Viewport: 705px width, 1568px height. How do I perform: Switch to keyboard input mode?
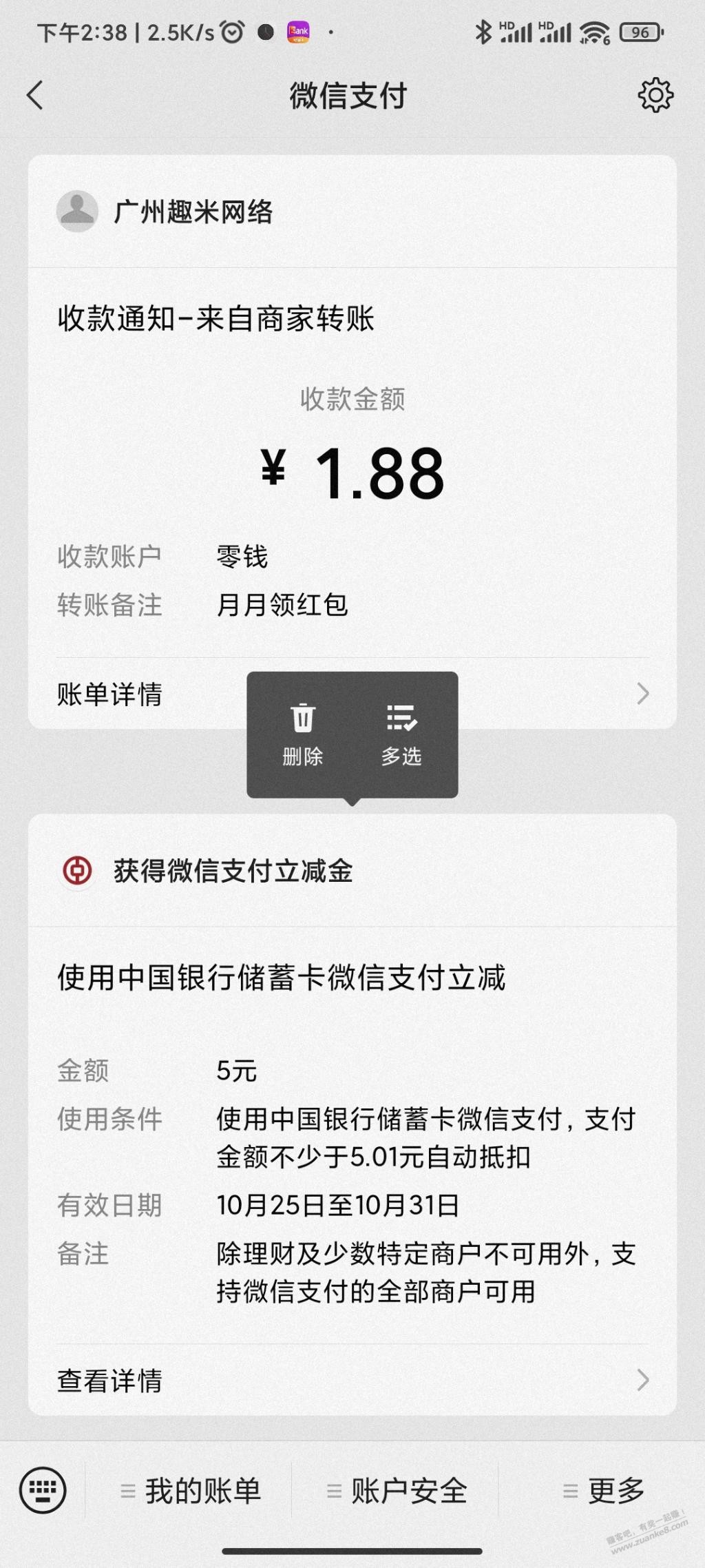43,1490
